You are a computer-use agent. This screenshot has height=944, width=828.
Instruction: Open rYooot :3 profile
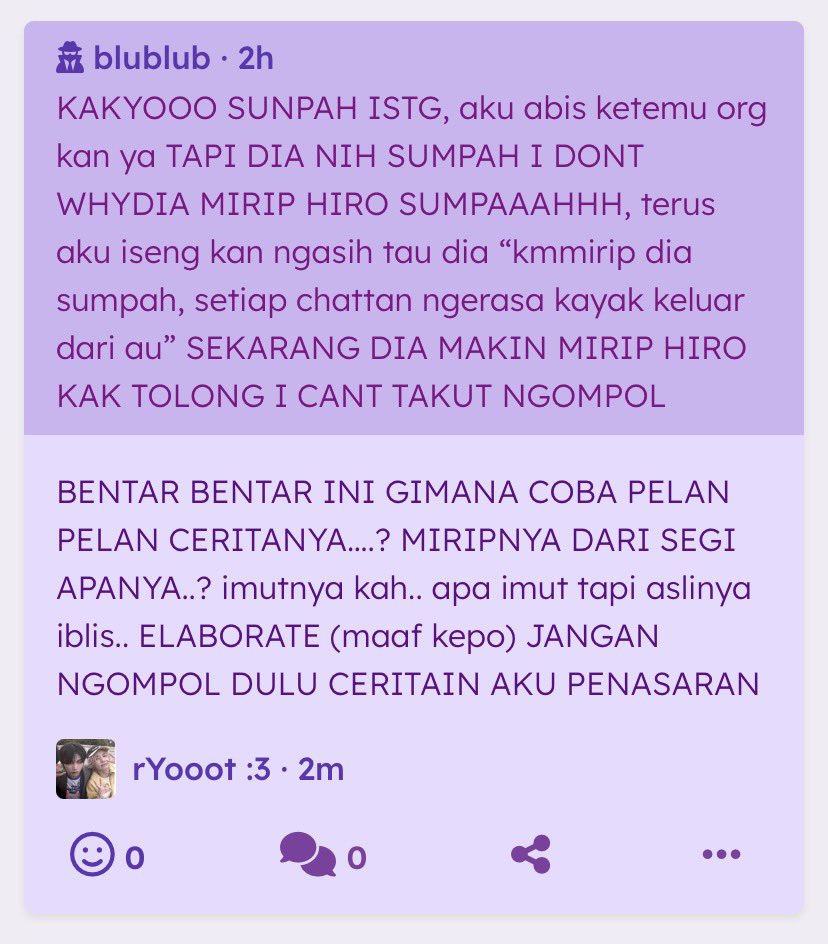(x=200, y=769)
